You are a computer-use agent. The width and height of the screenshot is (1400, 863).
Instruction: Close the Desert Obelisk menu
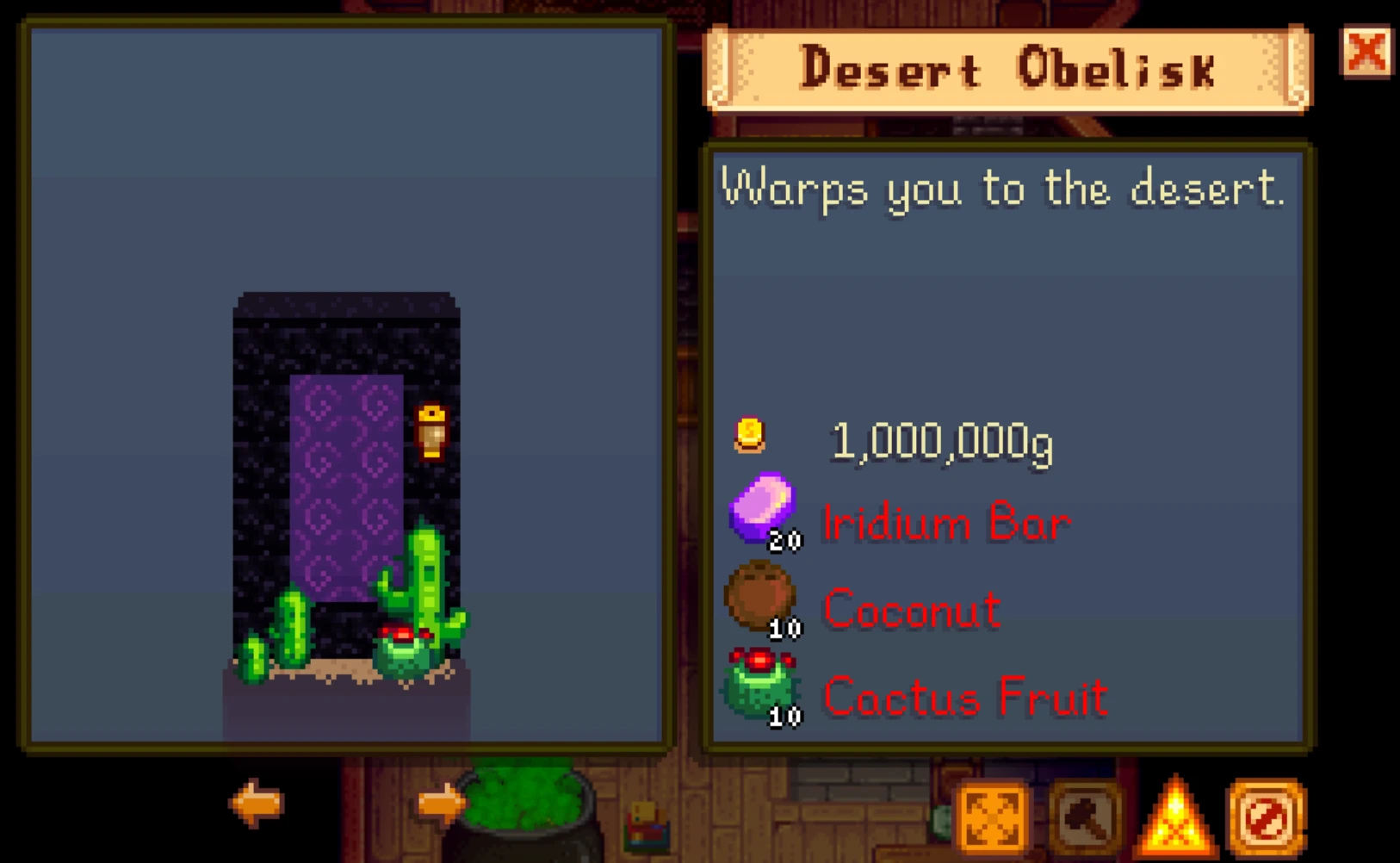click(1366, 52)
